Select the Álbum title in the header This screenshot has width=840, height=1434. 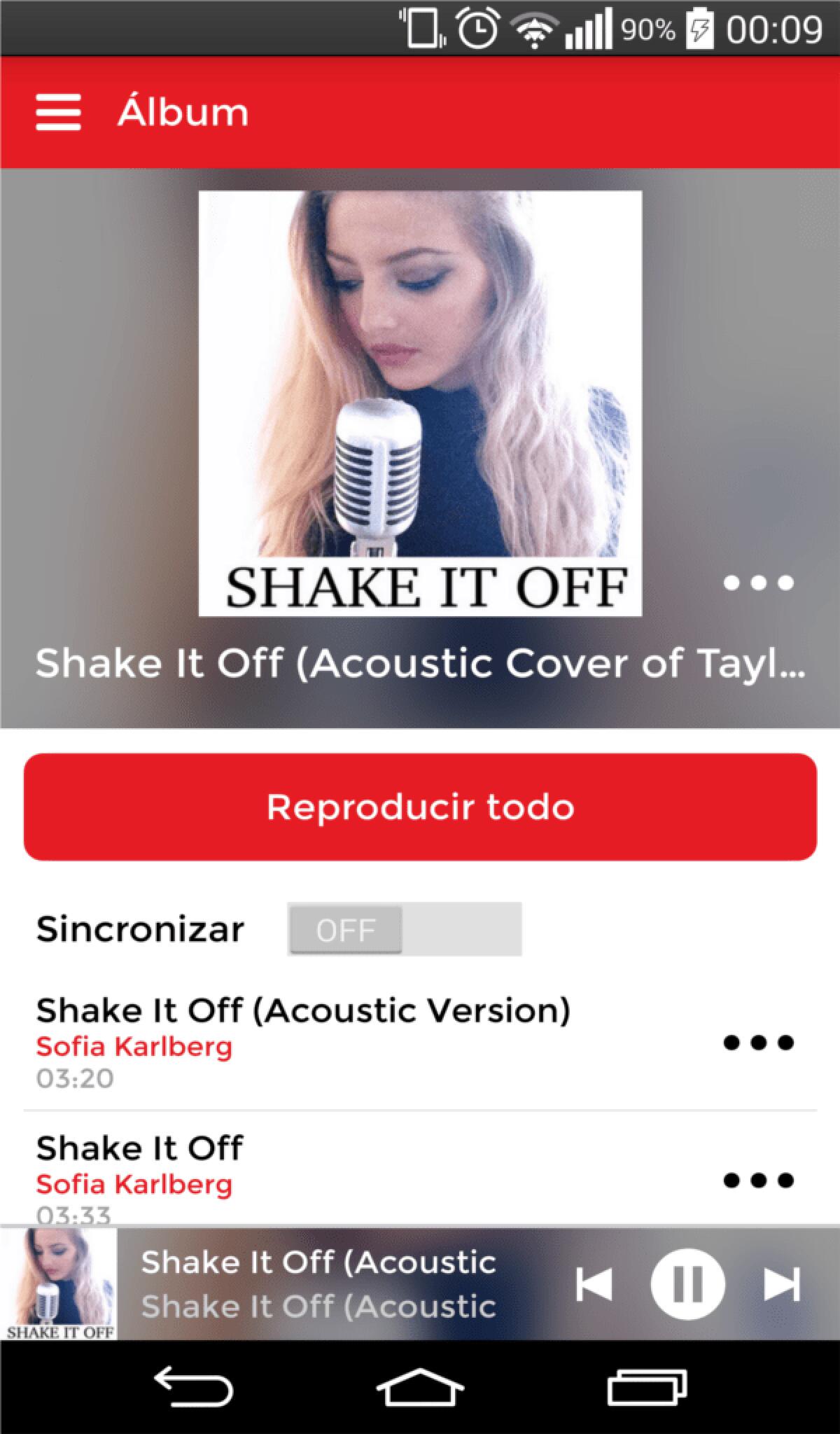pyautogui.click(x=181, y=112)
